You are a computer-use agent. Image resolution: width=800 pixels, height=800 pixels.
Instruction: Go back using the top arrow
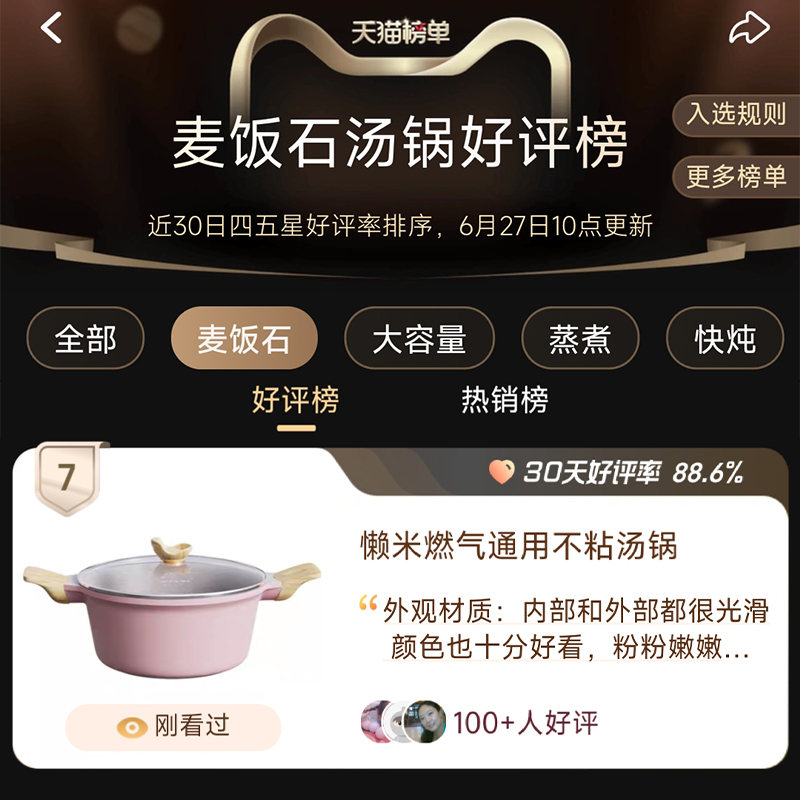pos(52,28)
